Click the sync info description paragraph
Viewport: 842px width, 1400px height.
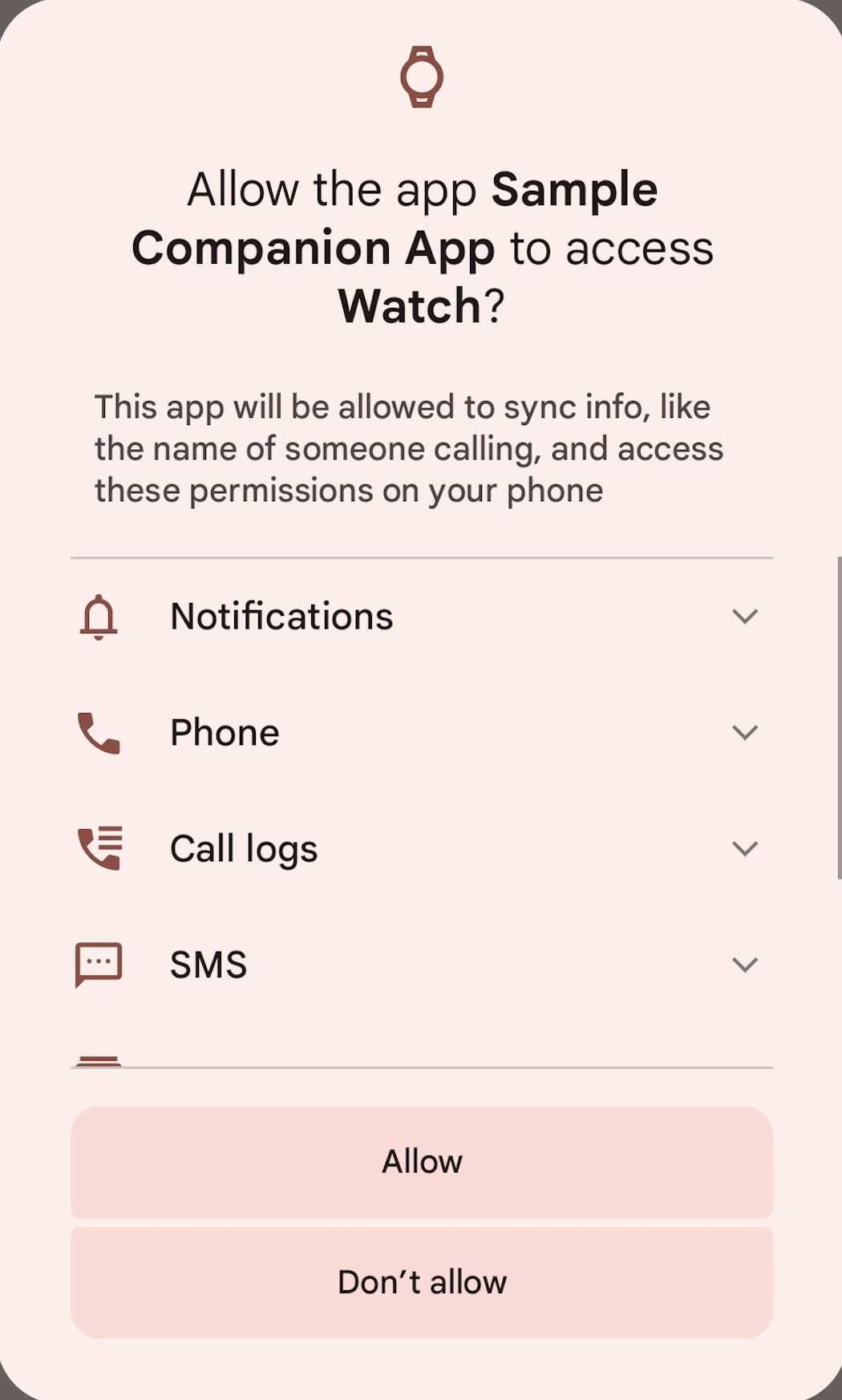[409, 448]
